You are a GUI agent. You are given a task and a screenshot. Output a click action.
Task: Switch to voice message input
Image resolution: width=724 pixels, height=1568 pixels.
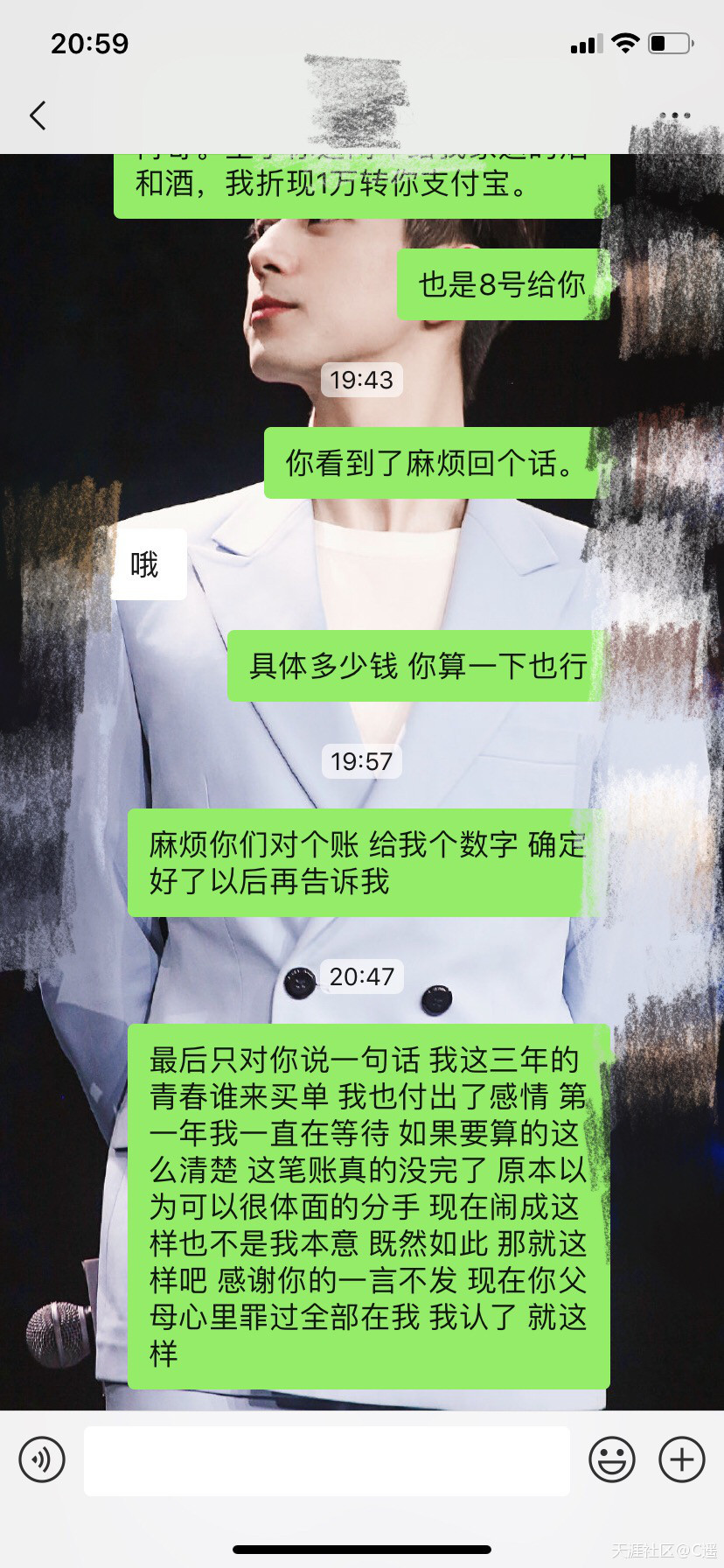42,1459
